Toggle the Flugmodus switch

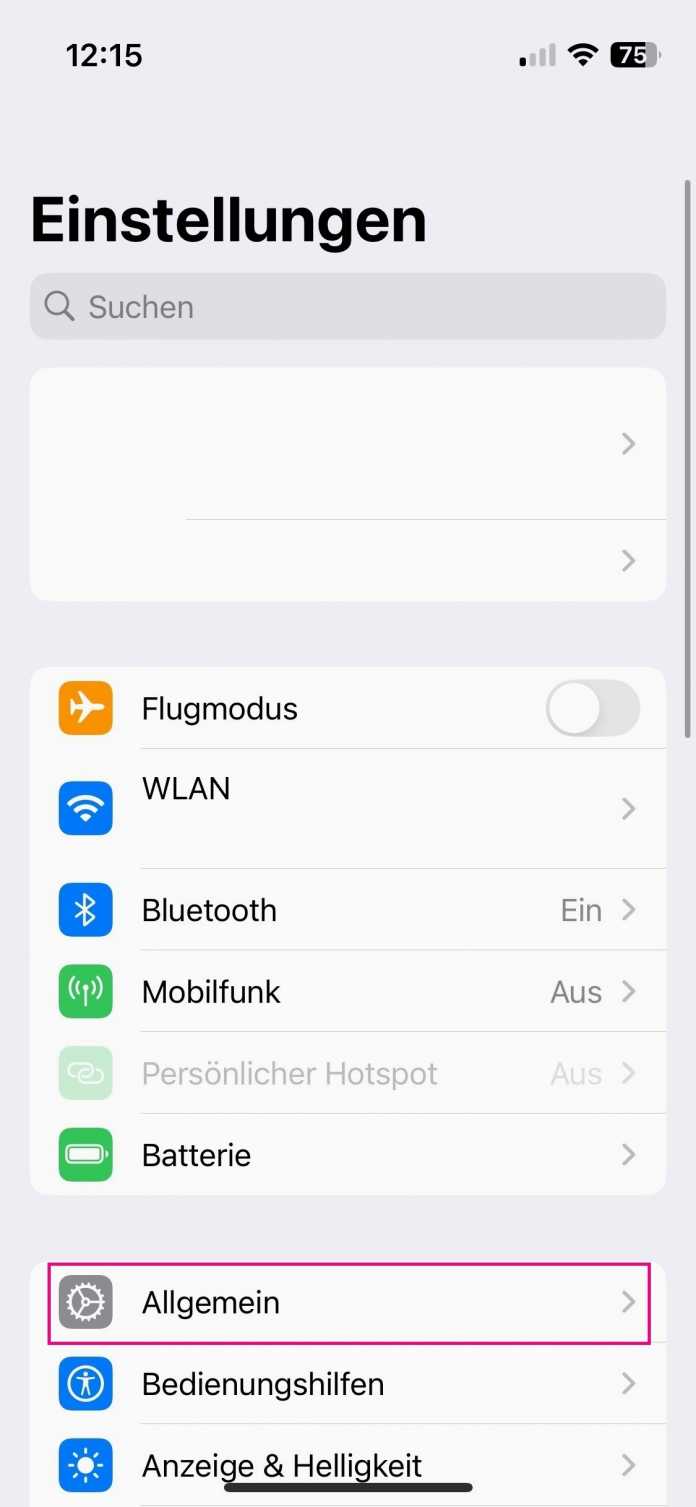coord(592,709)
